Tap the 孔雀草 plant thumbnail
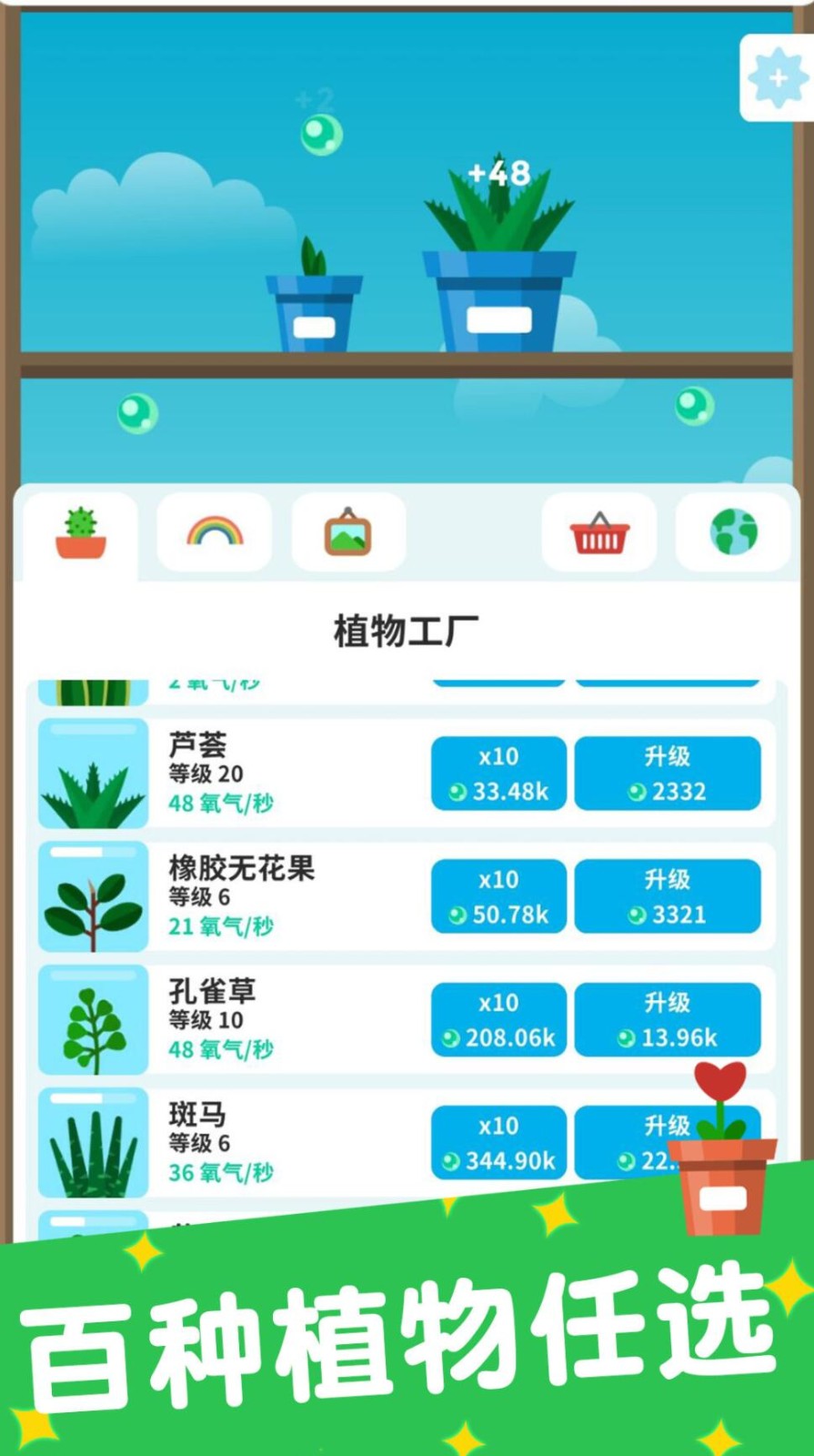 92,1017
